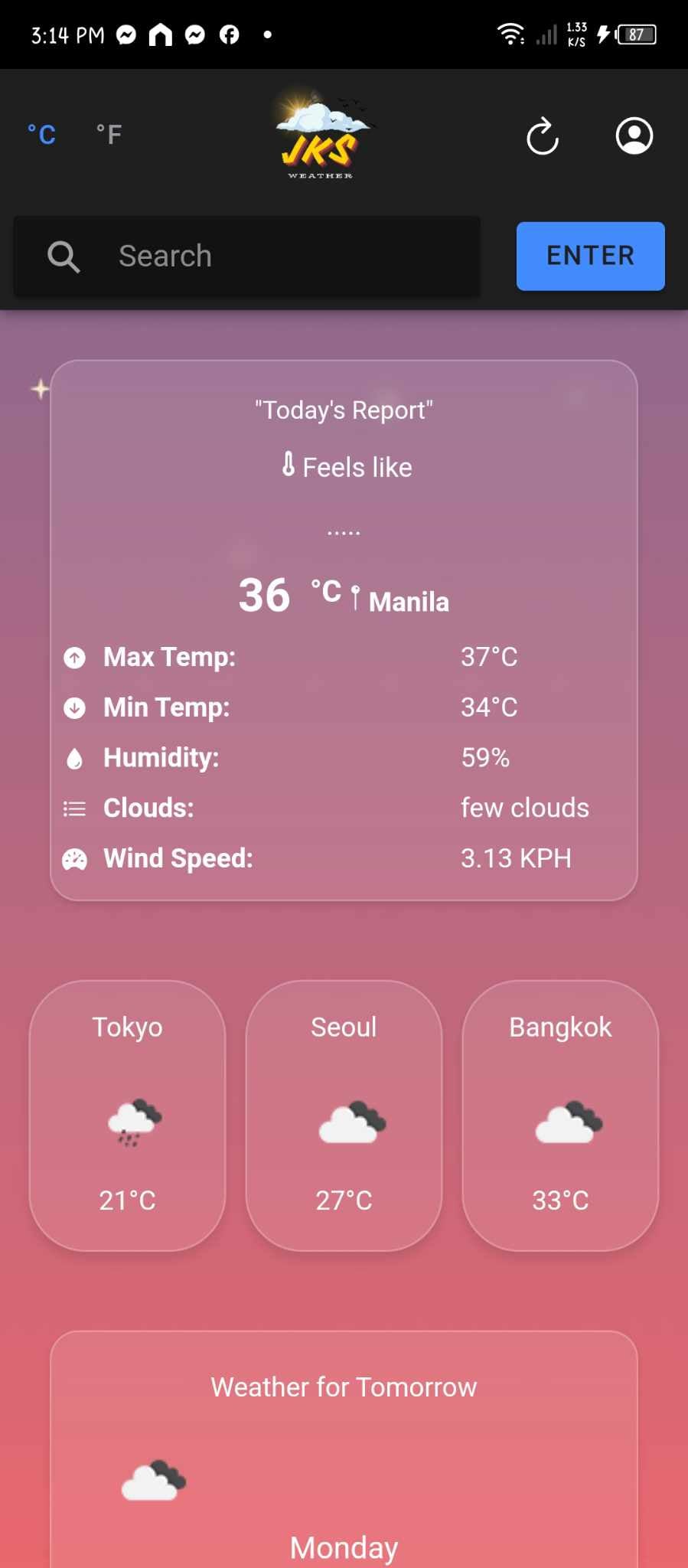This screenshot has height=1568, width=688.
Task: Open the Tokyo weather card
Action: pos(127,1116)
